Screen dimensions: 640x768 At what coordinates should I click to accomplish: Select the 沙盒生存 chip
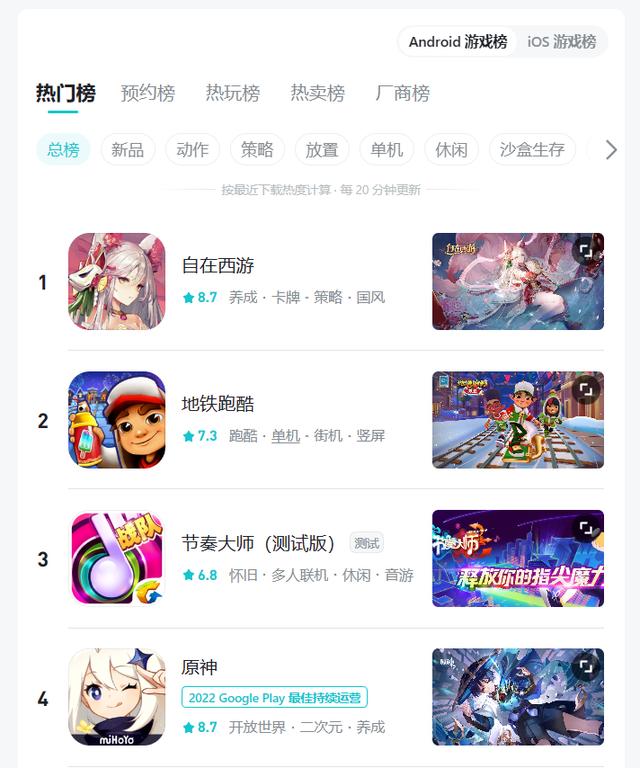532,149
